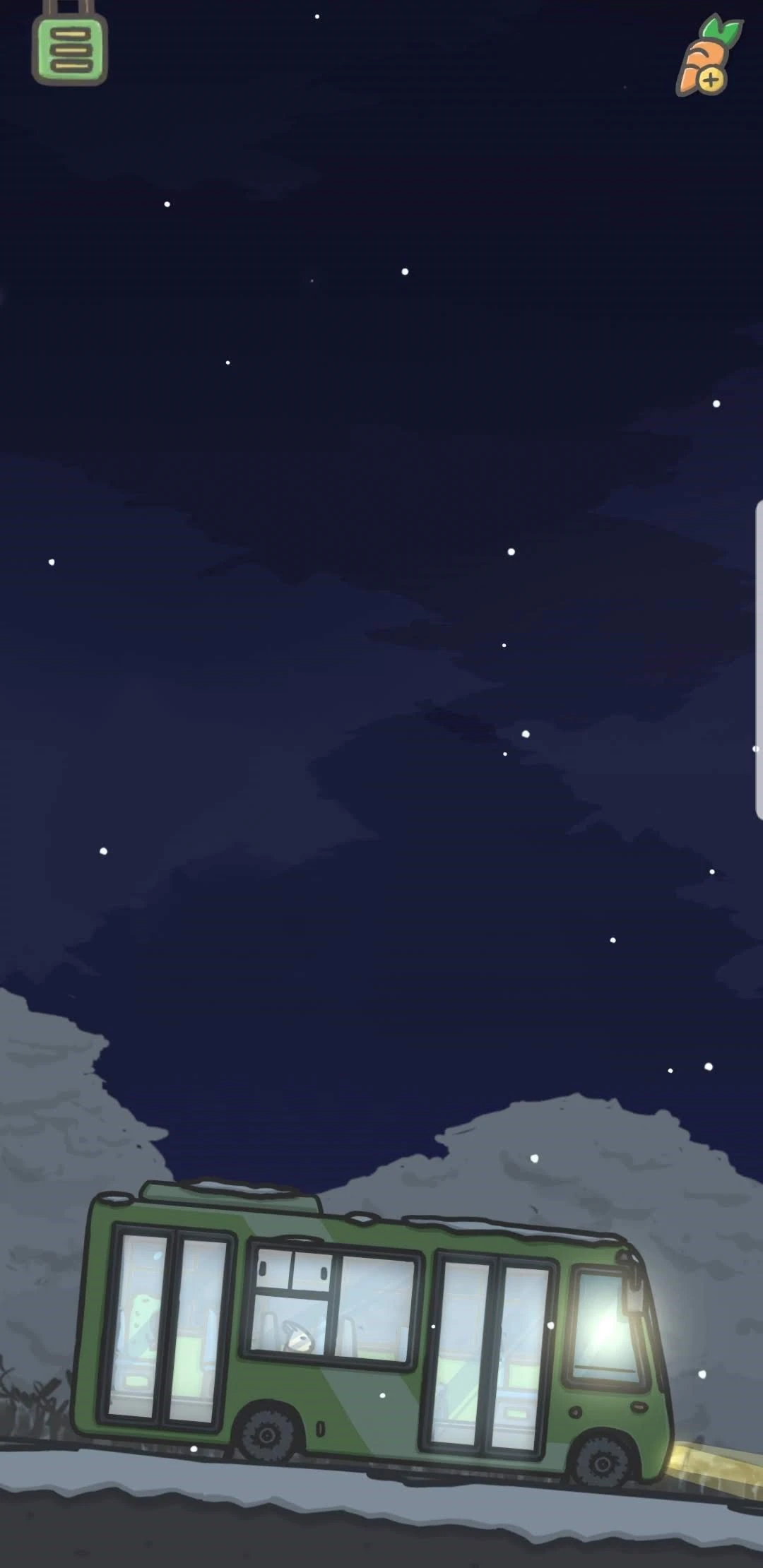Open the edge panel handle
The image size is (763, 1568).
pyautogui.click(x=759, y=660)
